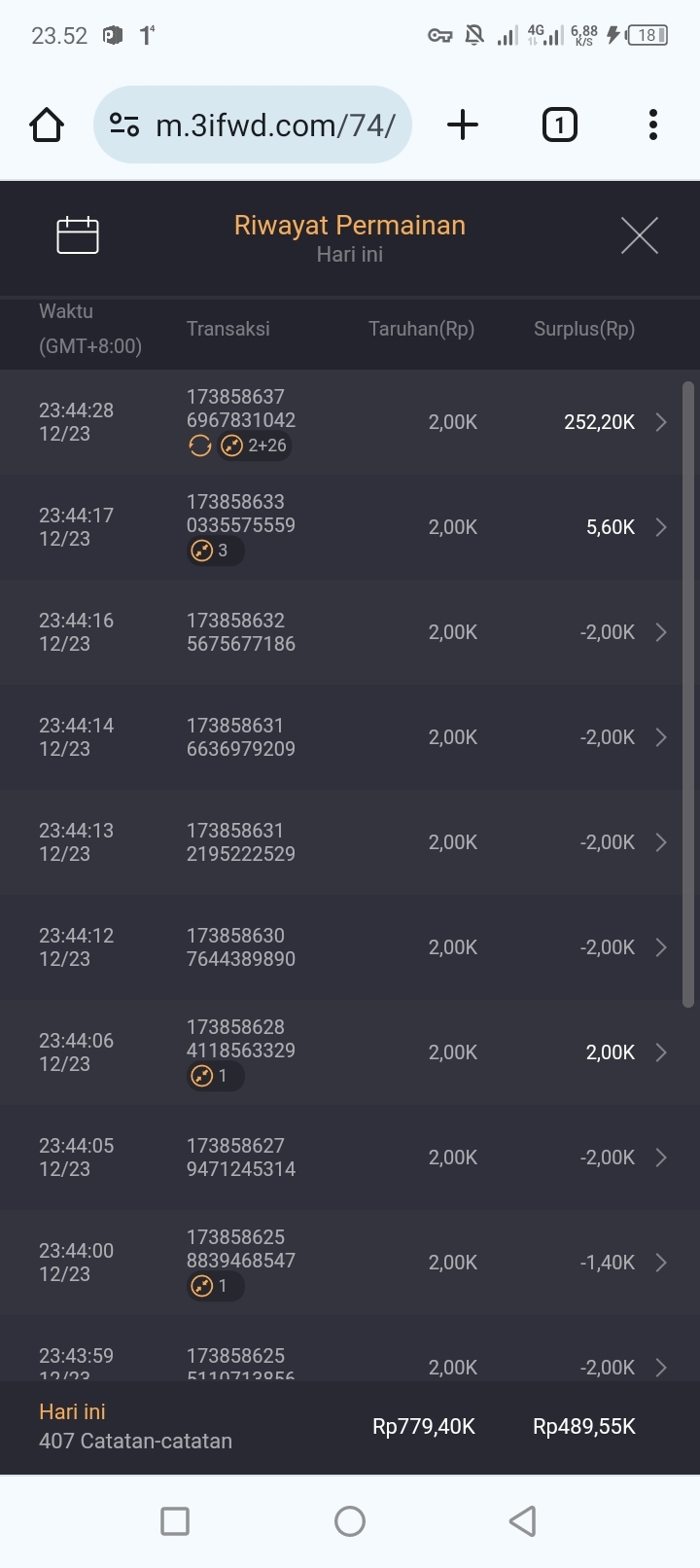Viewport: 700px width, 1568px height.
Task: Go to the browser home page
Action: [47, 125]
